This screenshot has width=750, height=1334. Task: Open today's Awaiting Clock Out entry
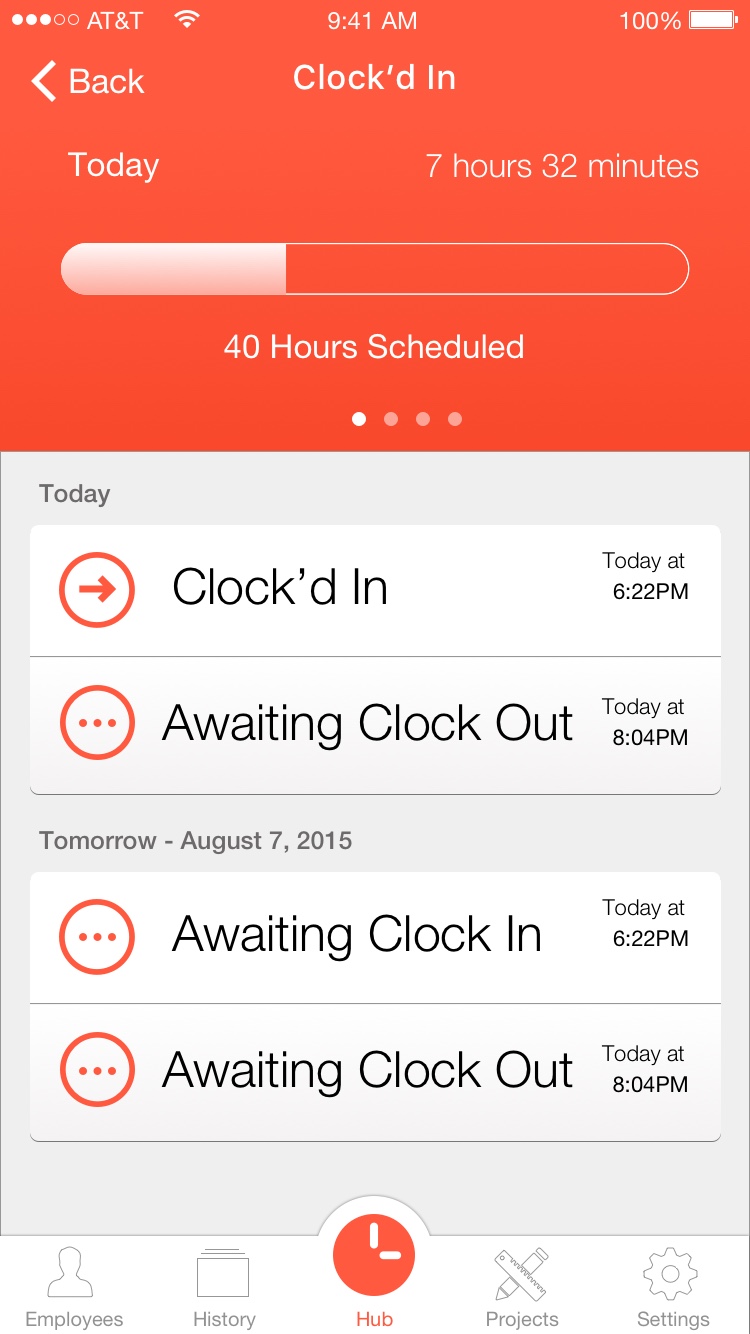[375, 725]
